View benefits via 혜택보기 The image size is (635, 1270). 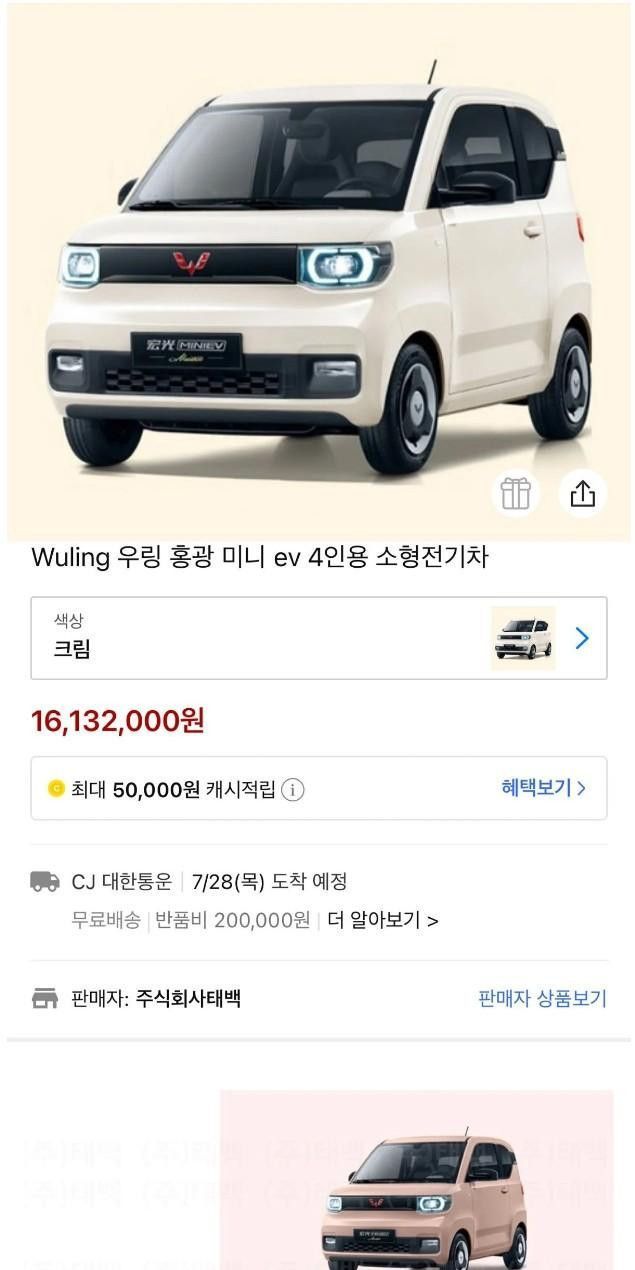point(543,788)
